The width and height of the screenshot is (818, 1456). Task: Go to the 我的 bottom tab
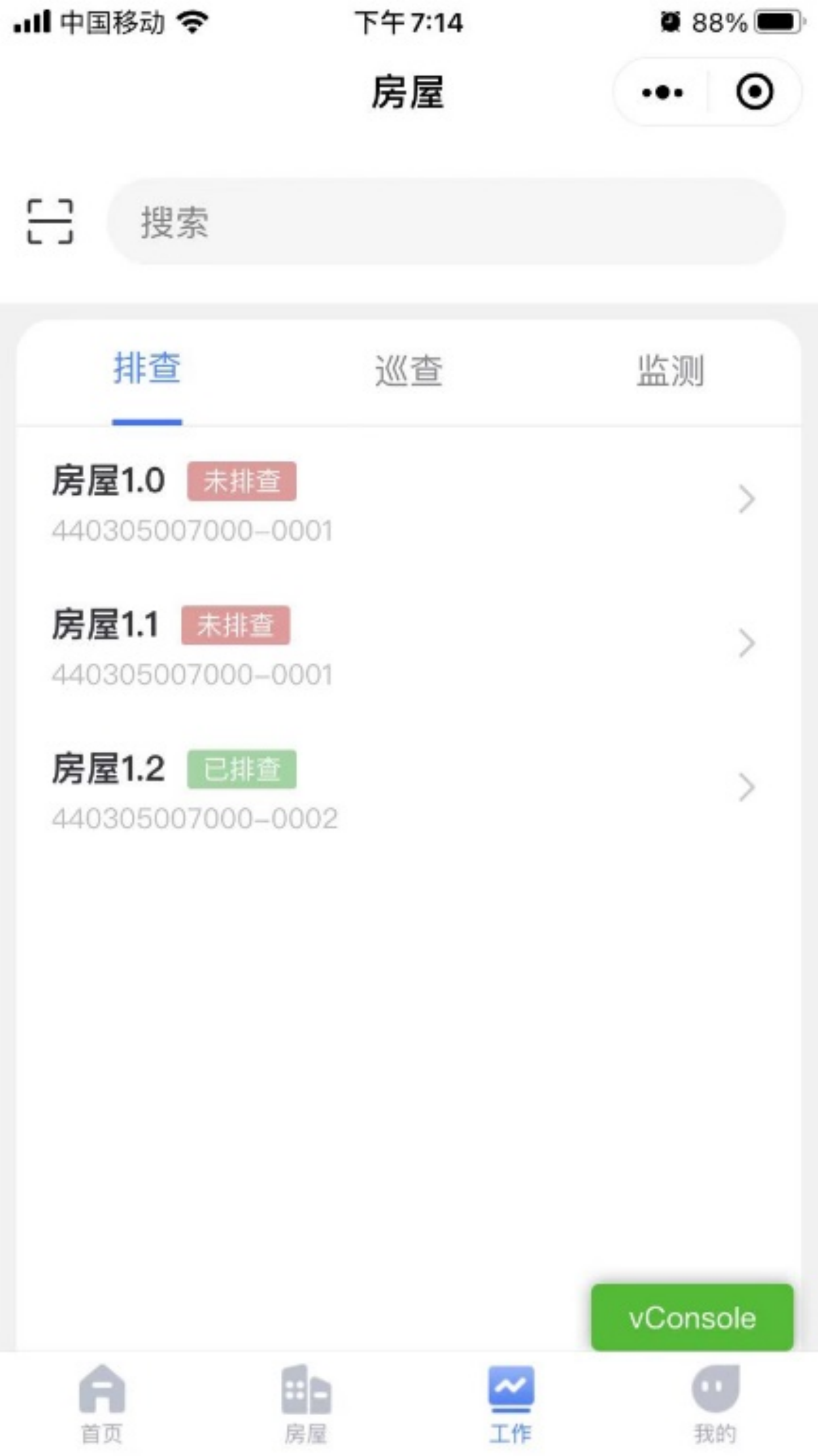point(715,1403)
